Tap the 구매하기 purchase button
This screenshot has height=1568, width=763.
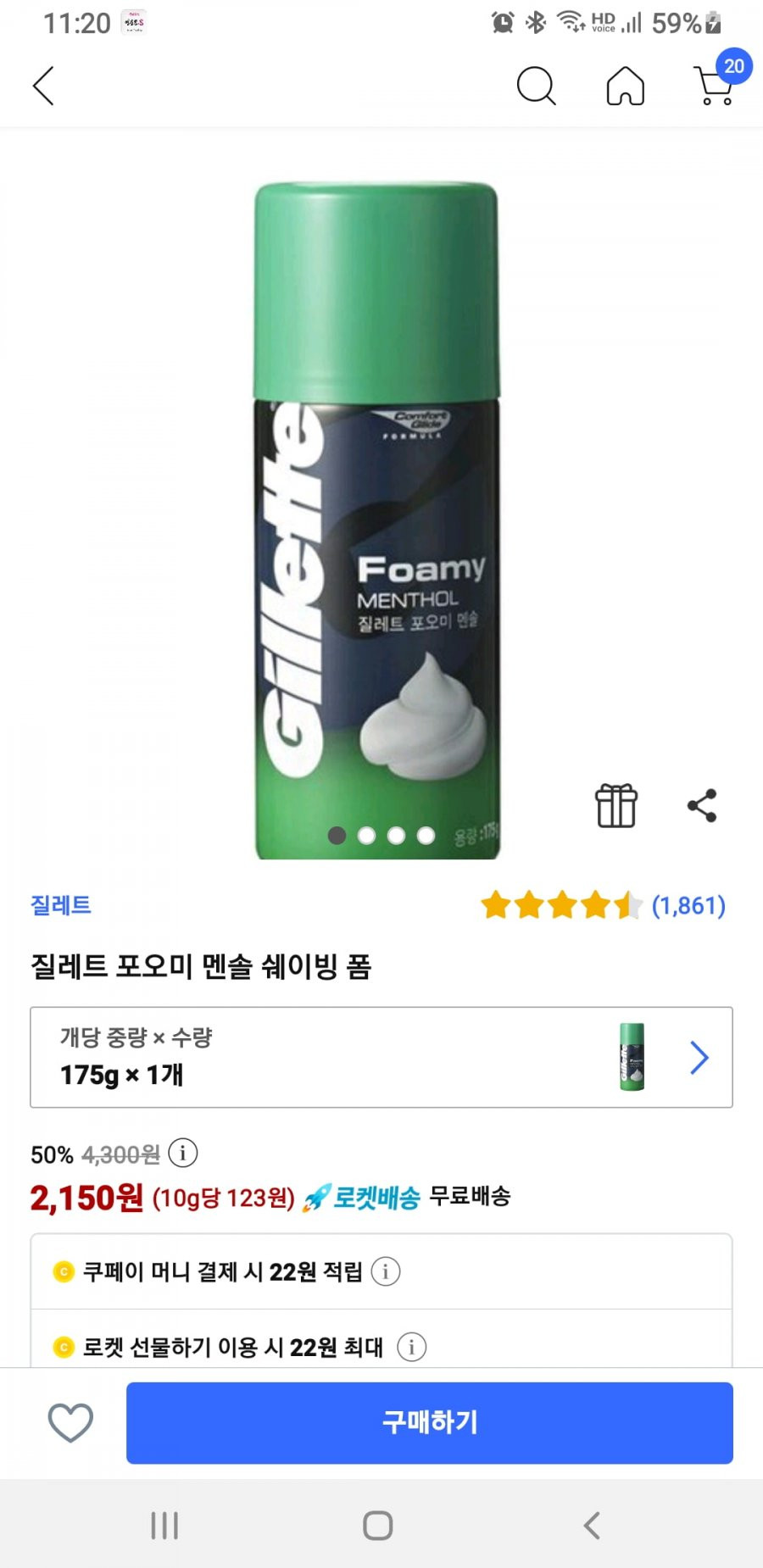pyautogui.click(x=429, y=1423)
